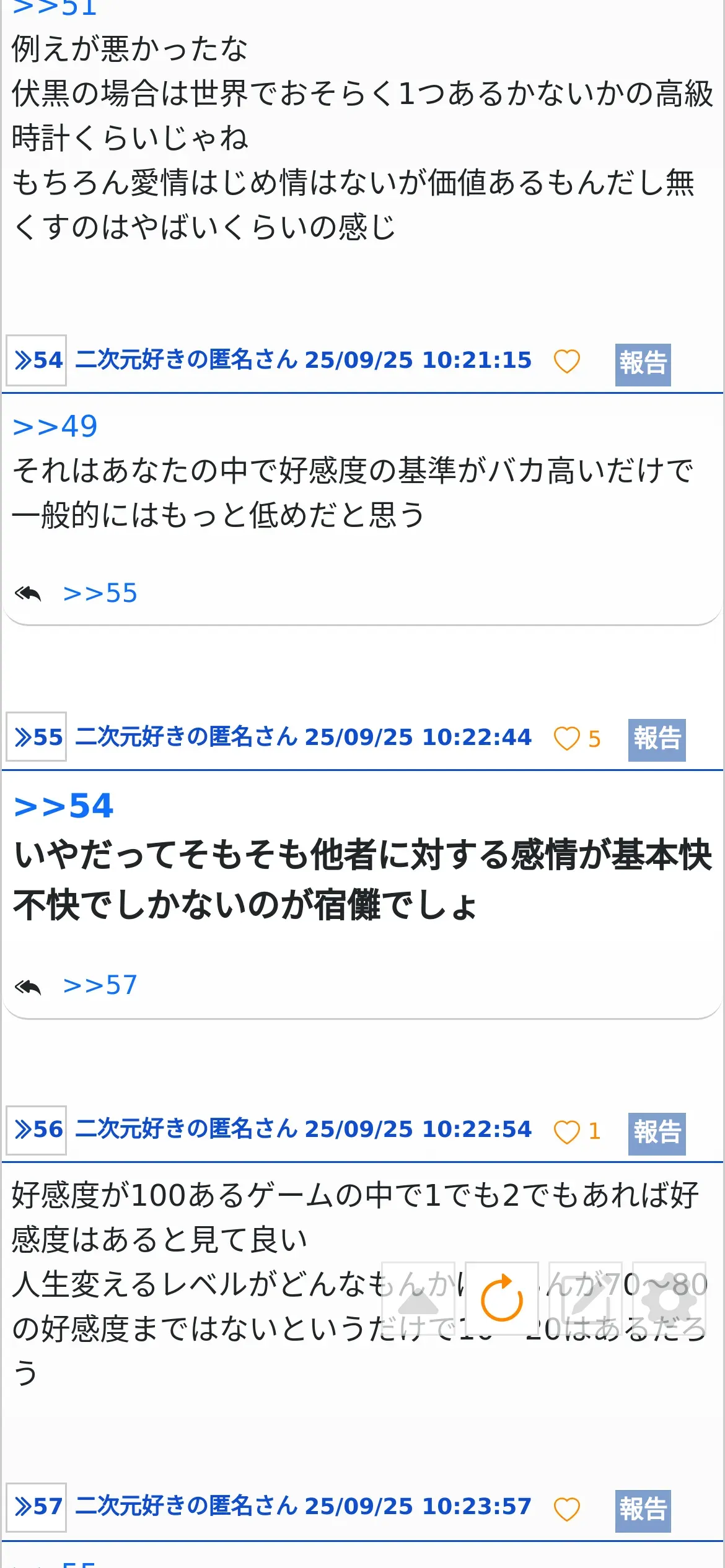Tap post number 54 anchor
The image size is (725, 1568).
coord(37,360)
